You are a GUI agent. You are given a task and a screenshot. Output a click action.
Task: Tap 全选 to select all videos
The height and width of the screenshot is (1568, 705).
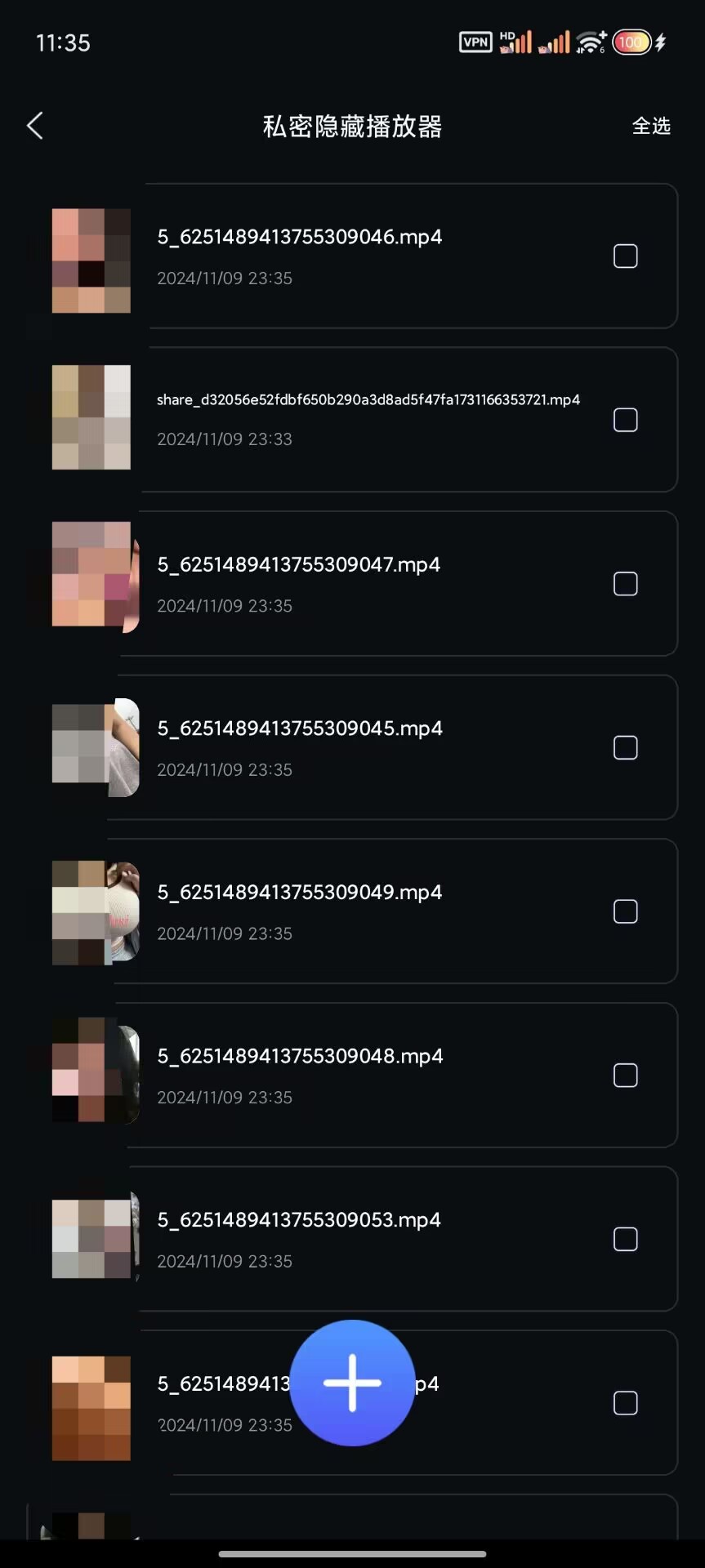tap(650, 126)
